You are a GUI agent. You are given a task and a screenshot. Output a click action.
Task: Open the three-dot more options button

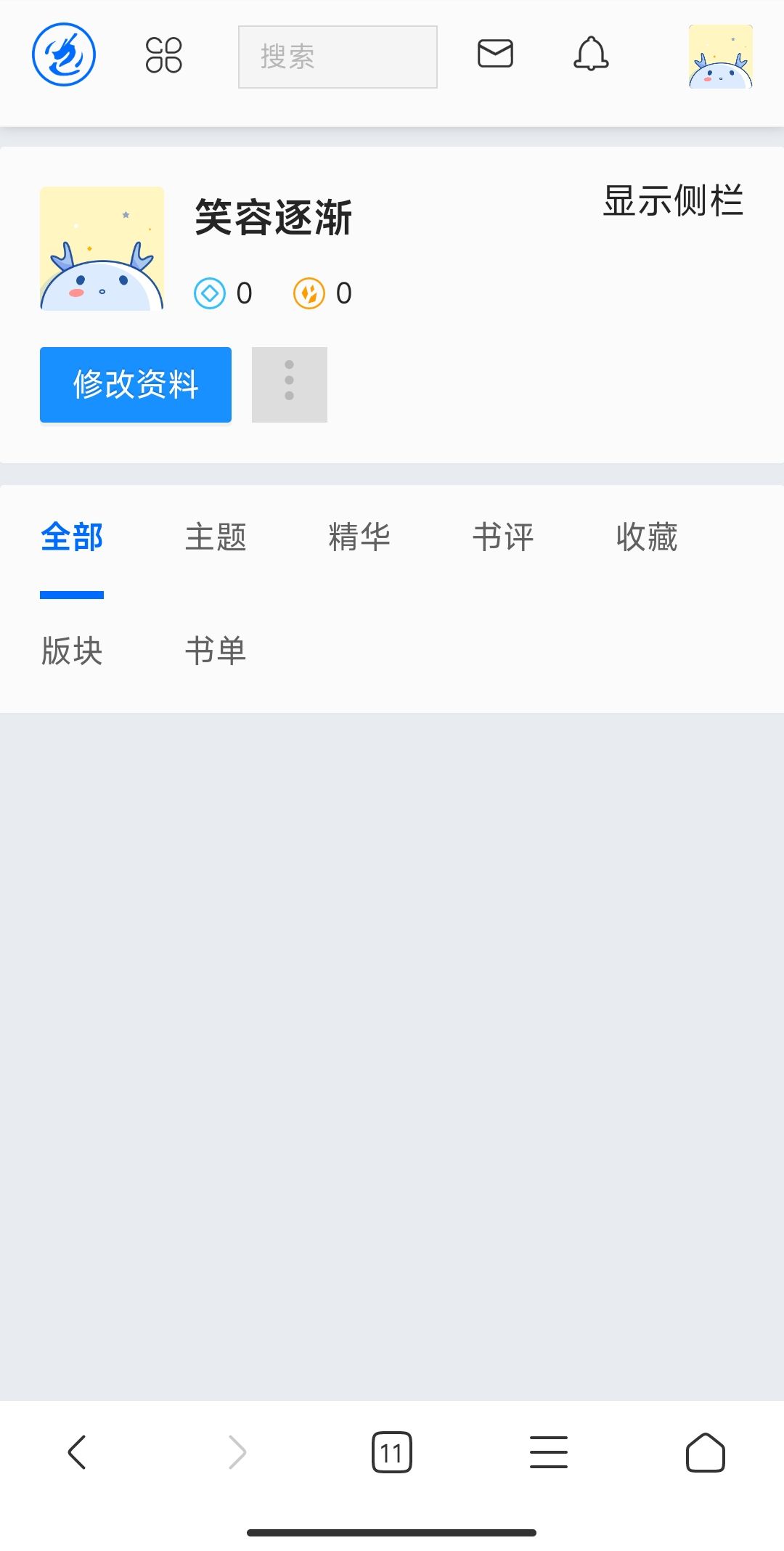289,384
